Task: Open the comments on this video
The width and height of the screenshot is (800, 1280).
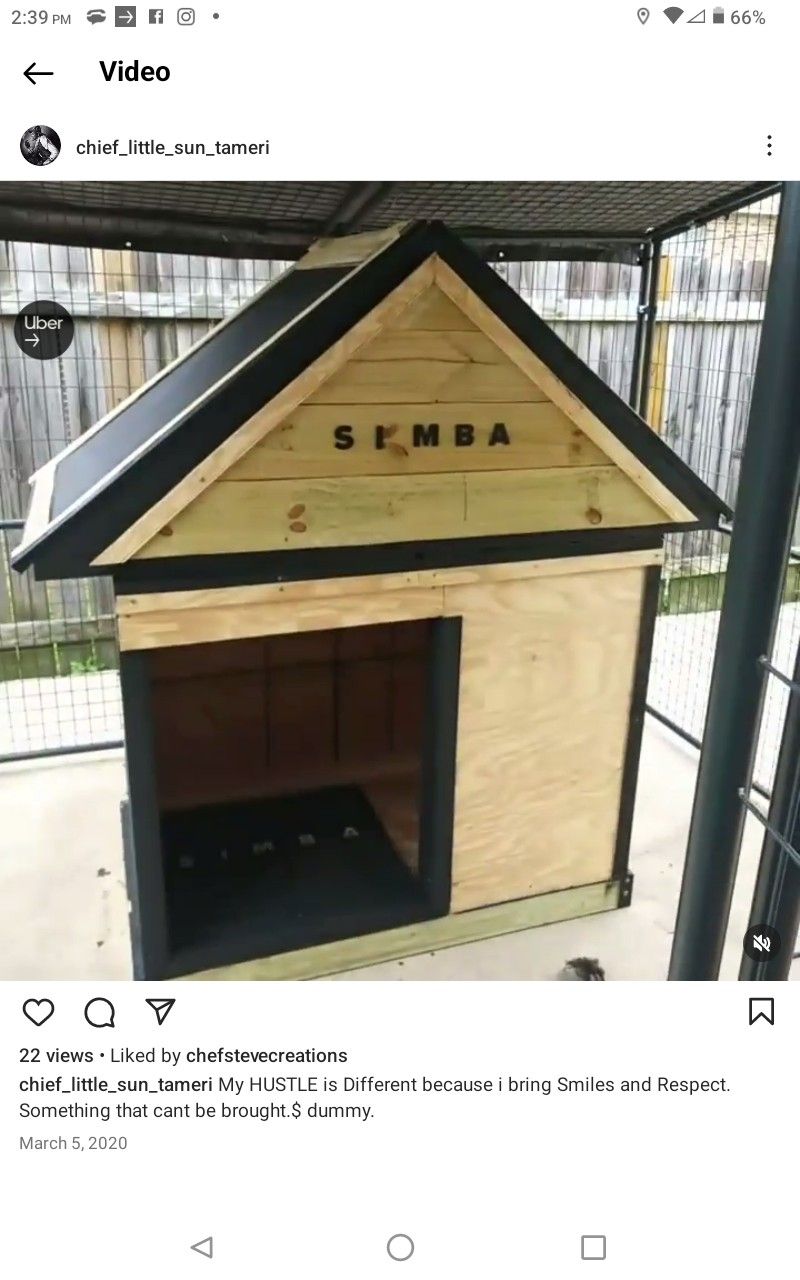Action: (99, 1012)
